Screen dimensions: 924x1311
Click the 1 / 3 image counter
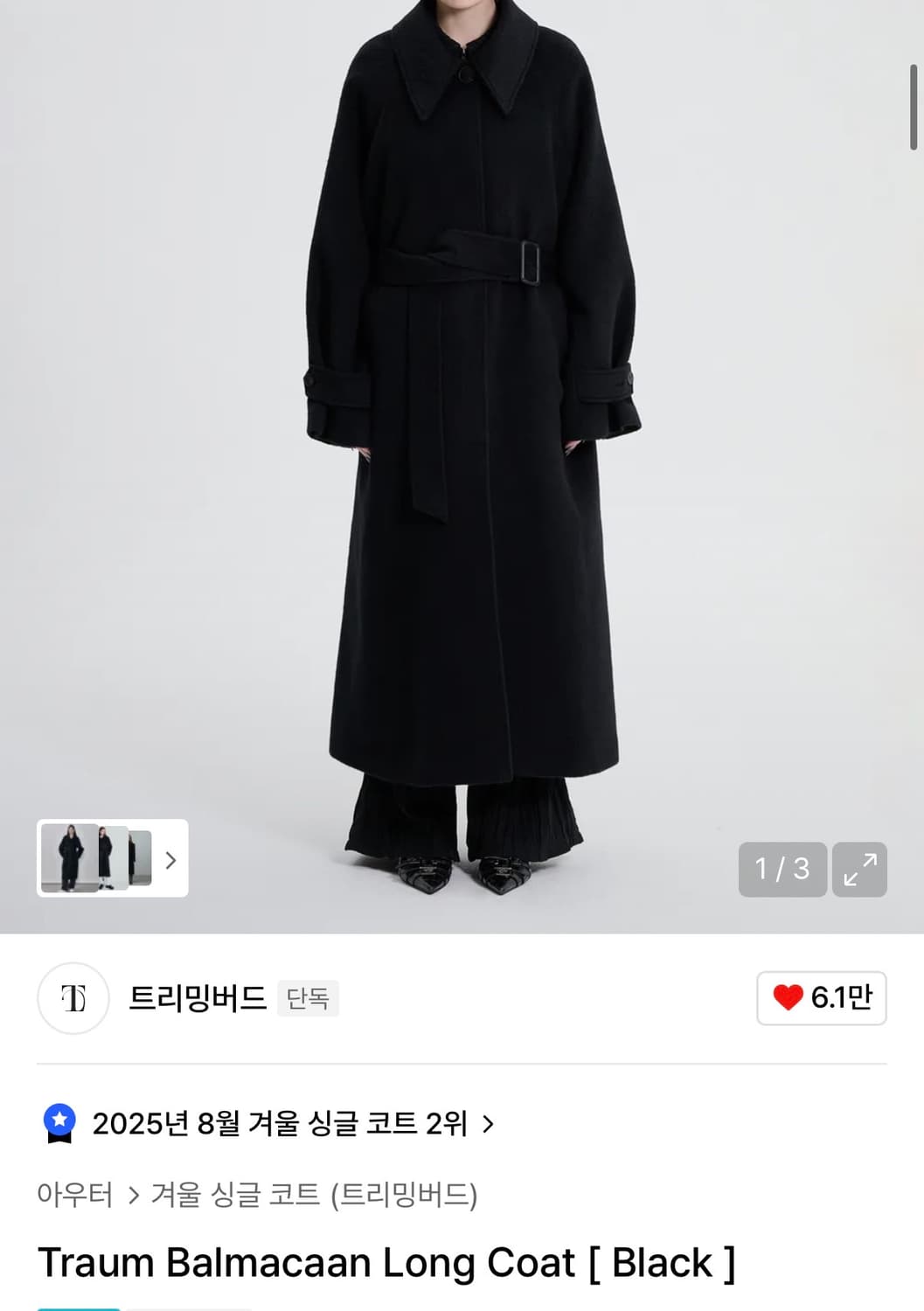click(x=782, y=870)
